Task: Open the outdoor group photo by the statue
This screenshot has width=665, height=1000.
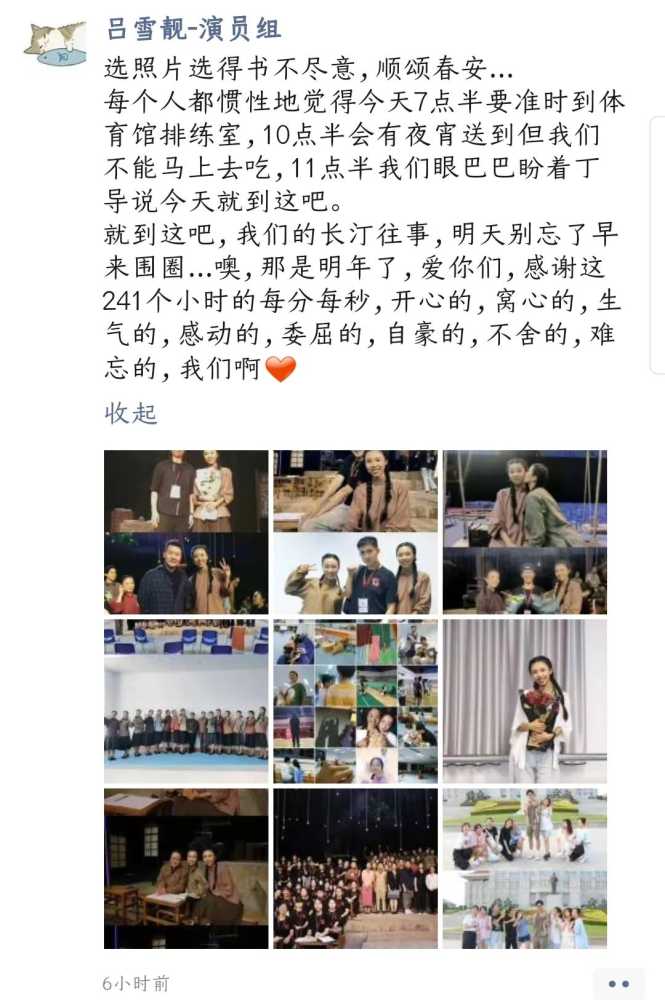Action: pyautogui.click(x=524, y=868)
